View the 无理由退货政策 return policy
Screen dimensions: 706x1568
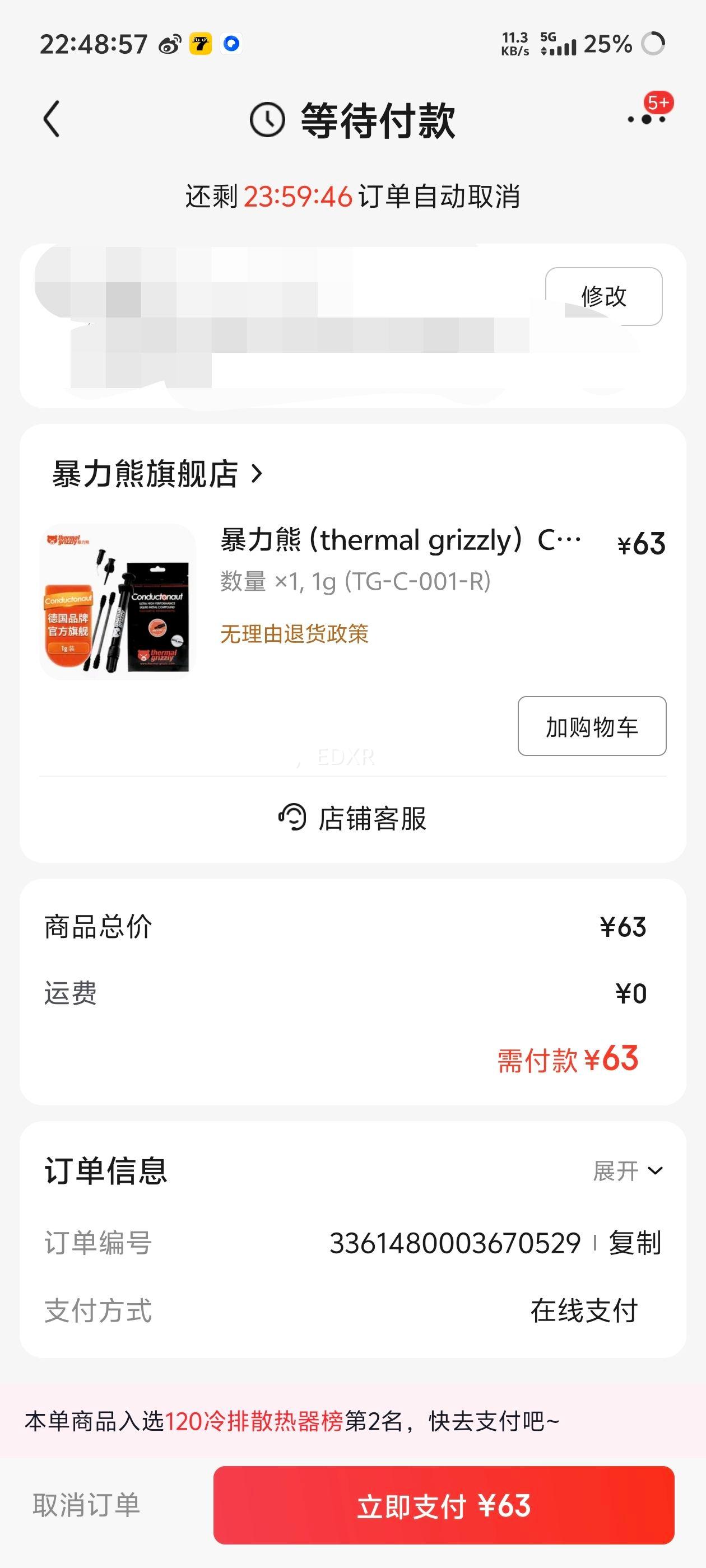click(294, 634)
